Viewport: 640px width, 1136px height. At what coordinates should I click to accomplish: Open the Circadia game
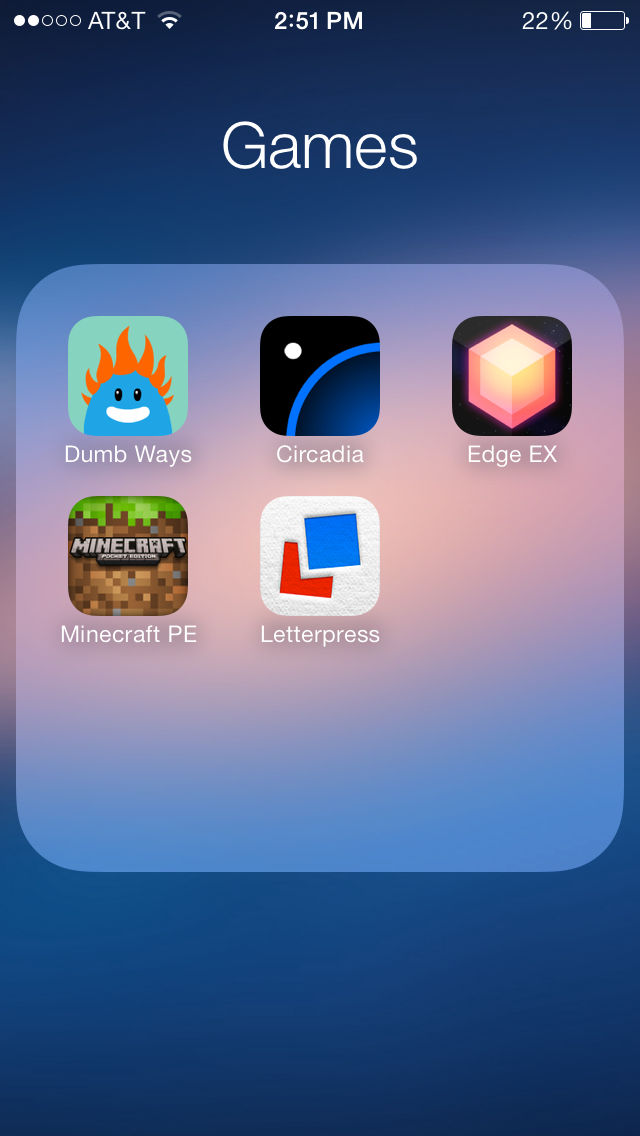[320, 376]
